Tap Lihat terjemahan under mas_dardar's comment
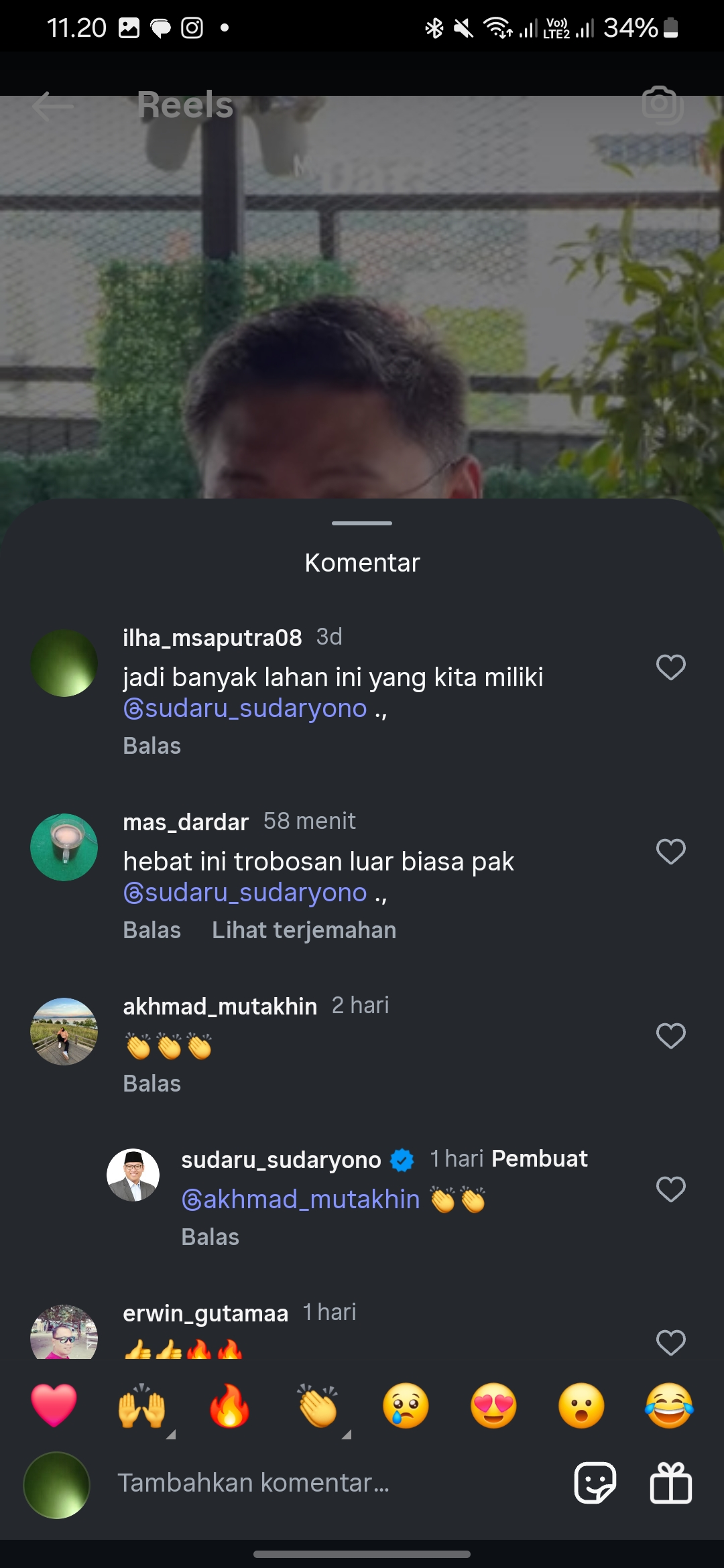Screen dimensions: 724x1568 [x=304, y=930]
